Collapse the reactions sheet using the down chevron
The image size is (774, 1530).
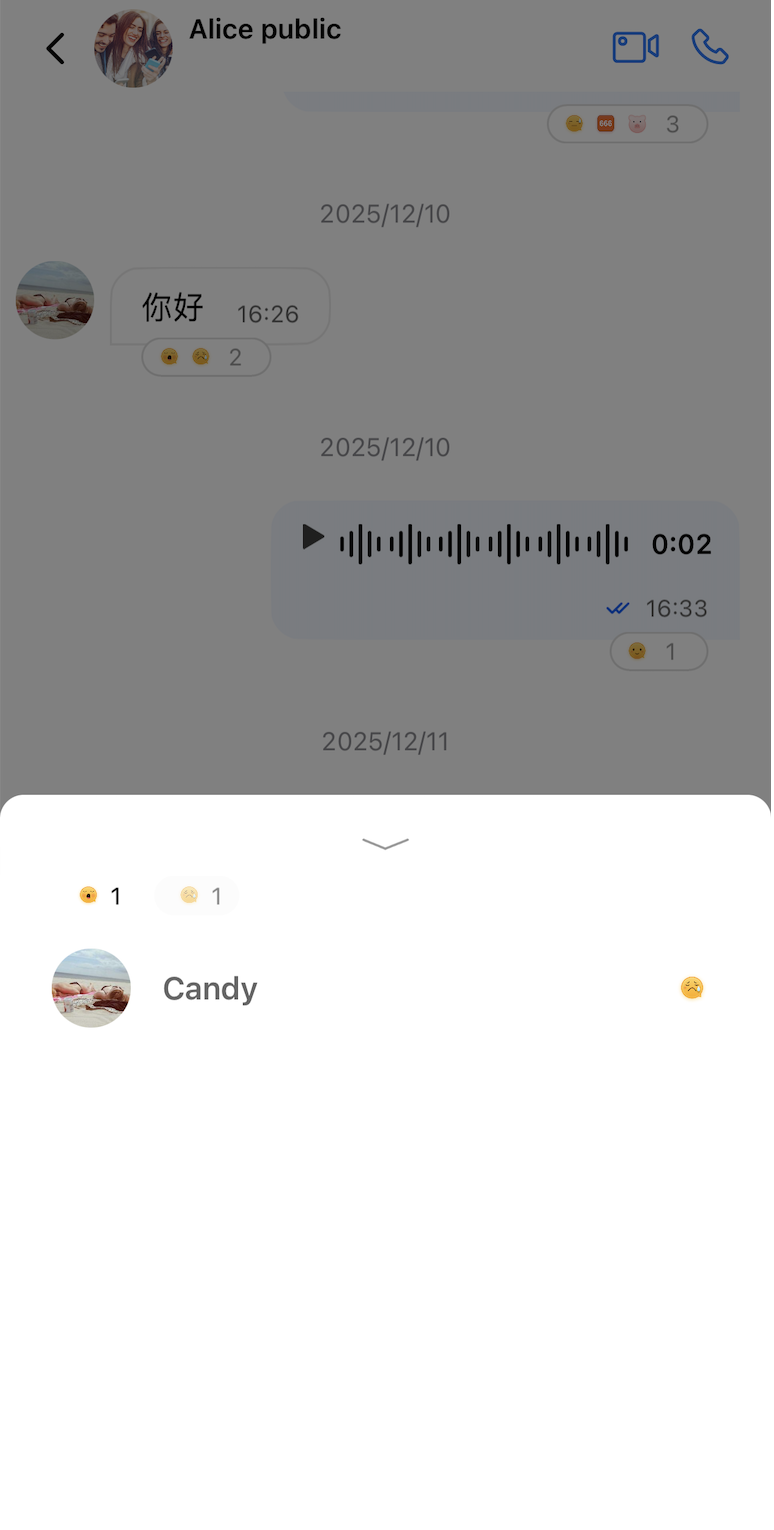click(x=385, y=844)
